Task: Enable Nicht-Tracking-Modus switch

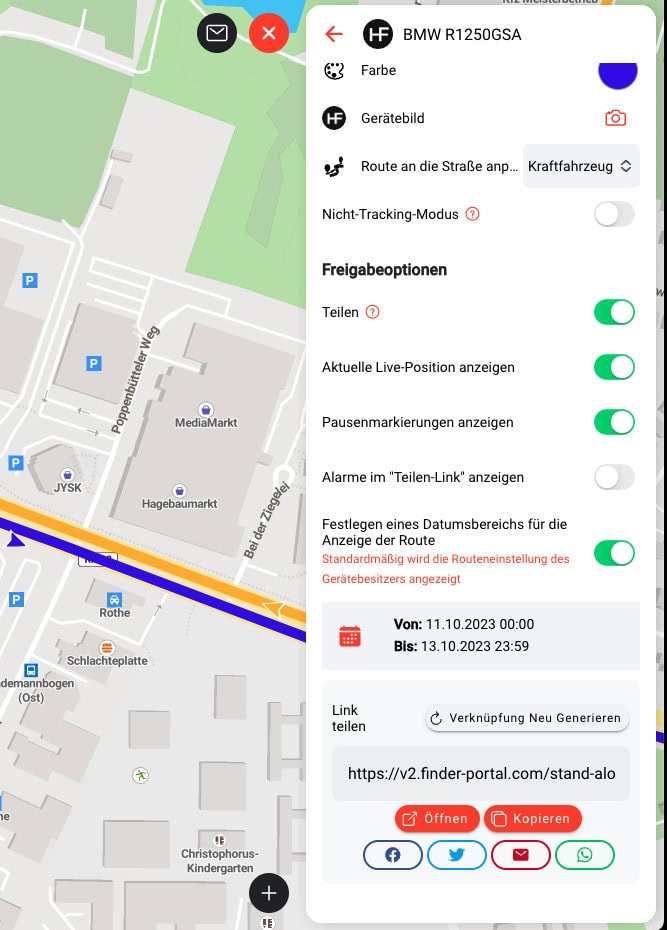Action: pos(614,214)
